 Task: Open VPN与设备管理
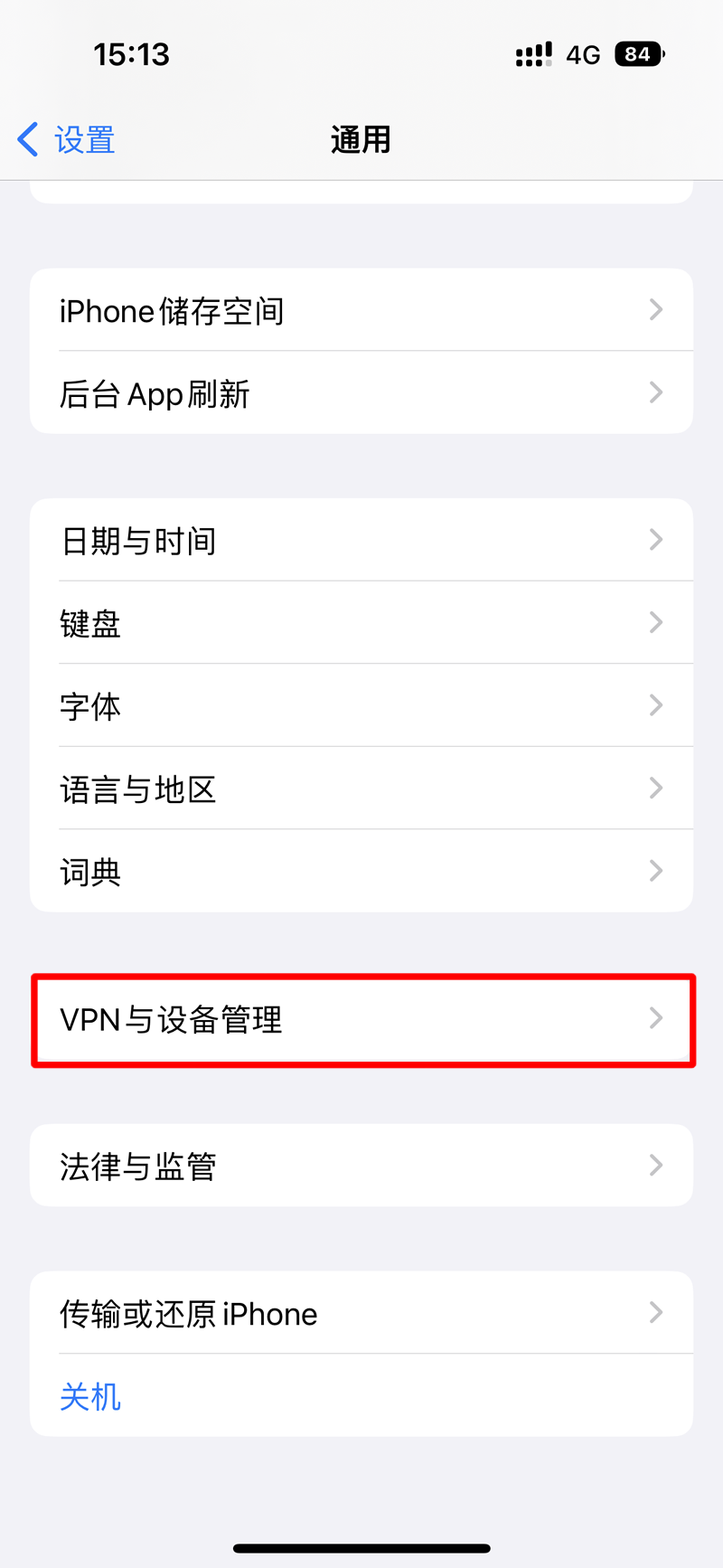(361, 1020)
